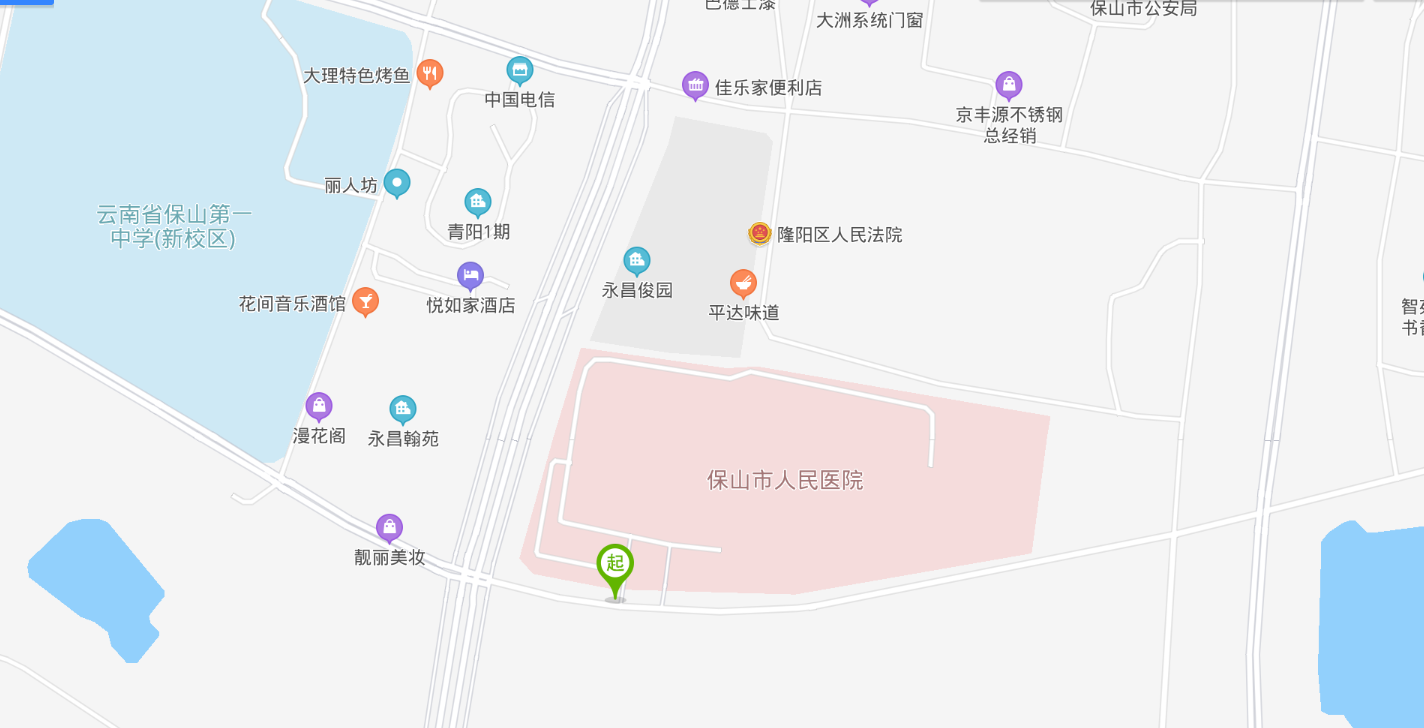Open the 平达味道 food marker

tap(743, 284)
